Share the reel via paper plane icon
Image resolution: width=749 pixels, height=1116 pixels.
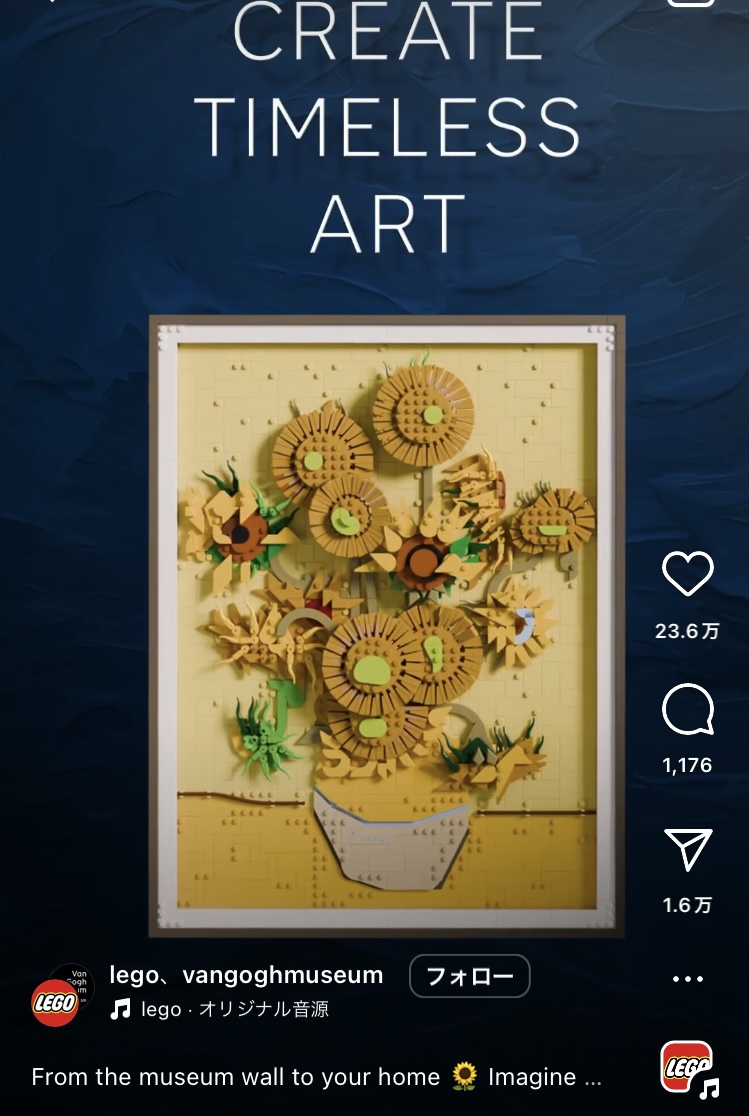[688, 849]
